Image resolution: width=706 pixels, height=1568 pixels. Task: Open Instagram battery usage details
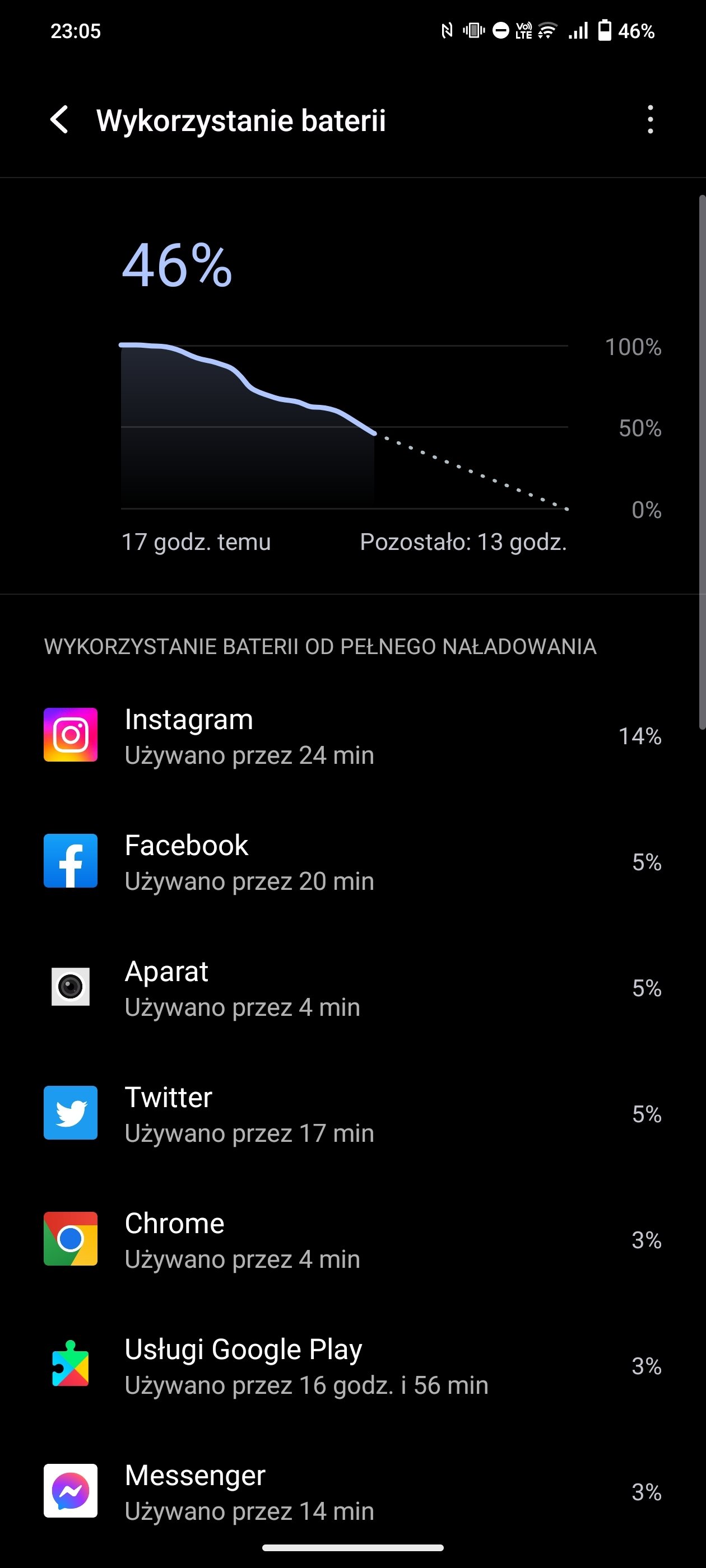352,735
